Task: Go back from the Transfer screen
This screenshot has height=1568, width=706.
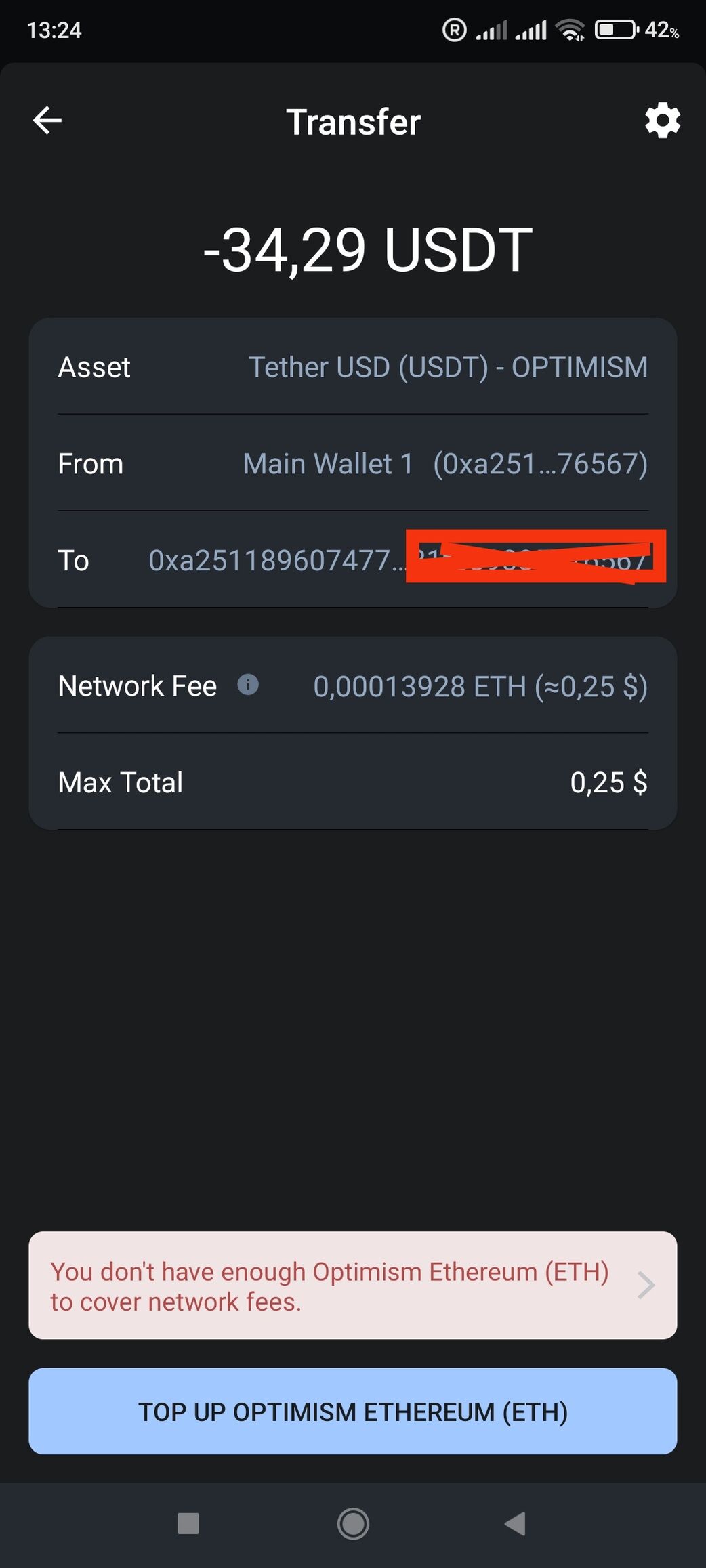Action: coord(47,121)
